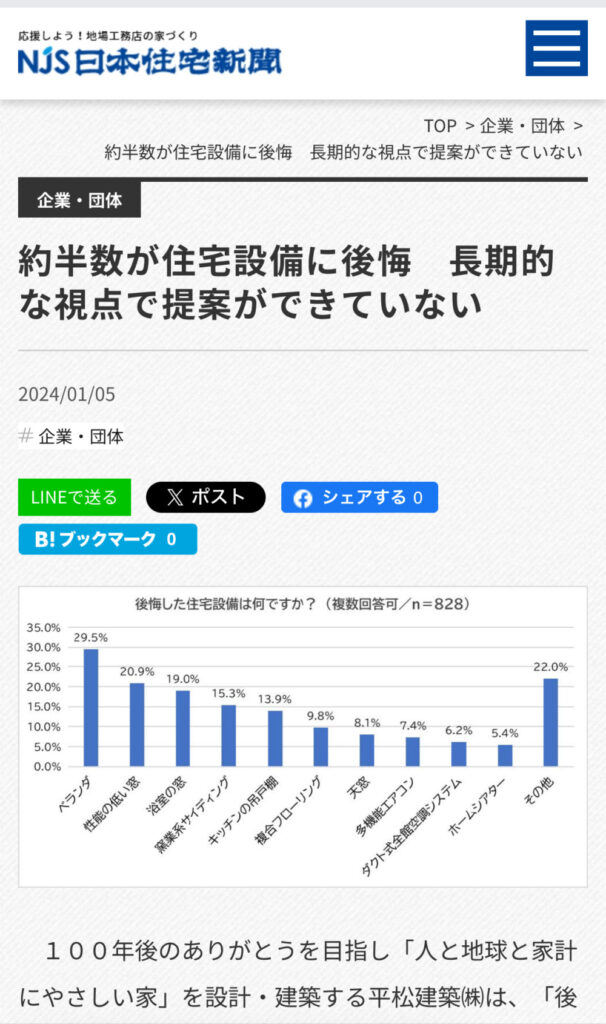Tap the dark 企業・団体 category label
Viewport: 606px width, 1024px height.
tap(80, 200)
